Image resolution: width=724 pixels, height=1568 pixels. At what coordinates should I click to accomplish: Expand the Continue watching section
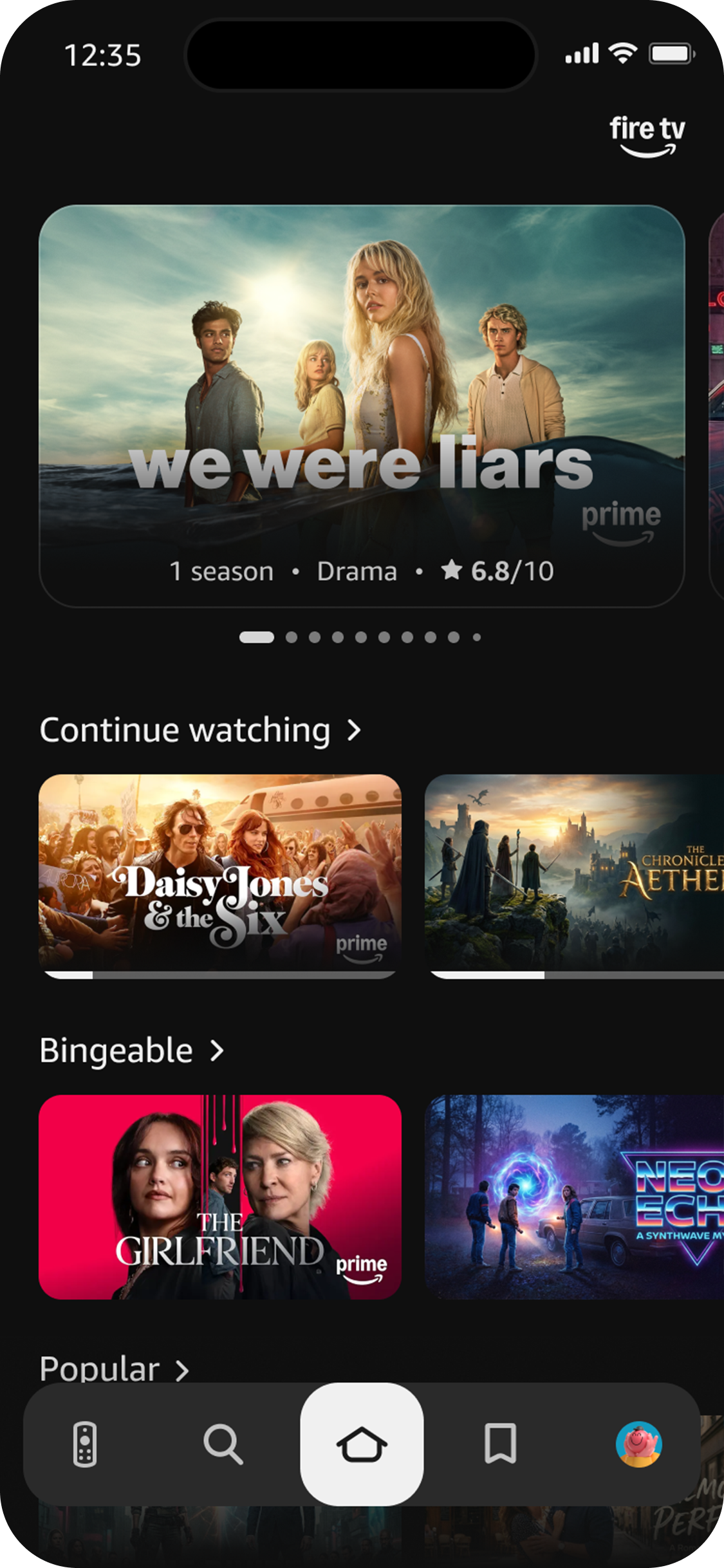[200, 731]
